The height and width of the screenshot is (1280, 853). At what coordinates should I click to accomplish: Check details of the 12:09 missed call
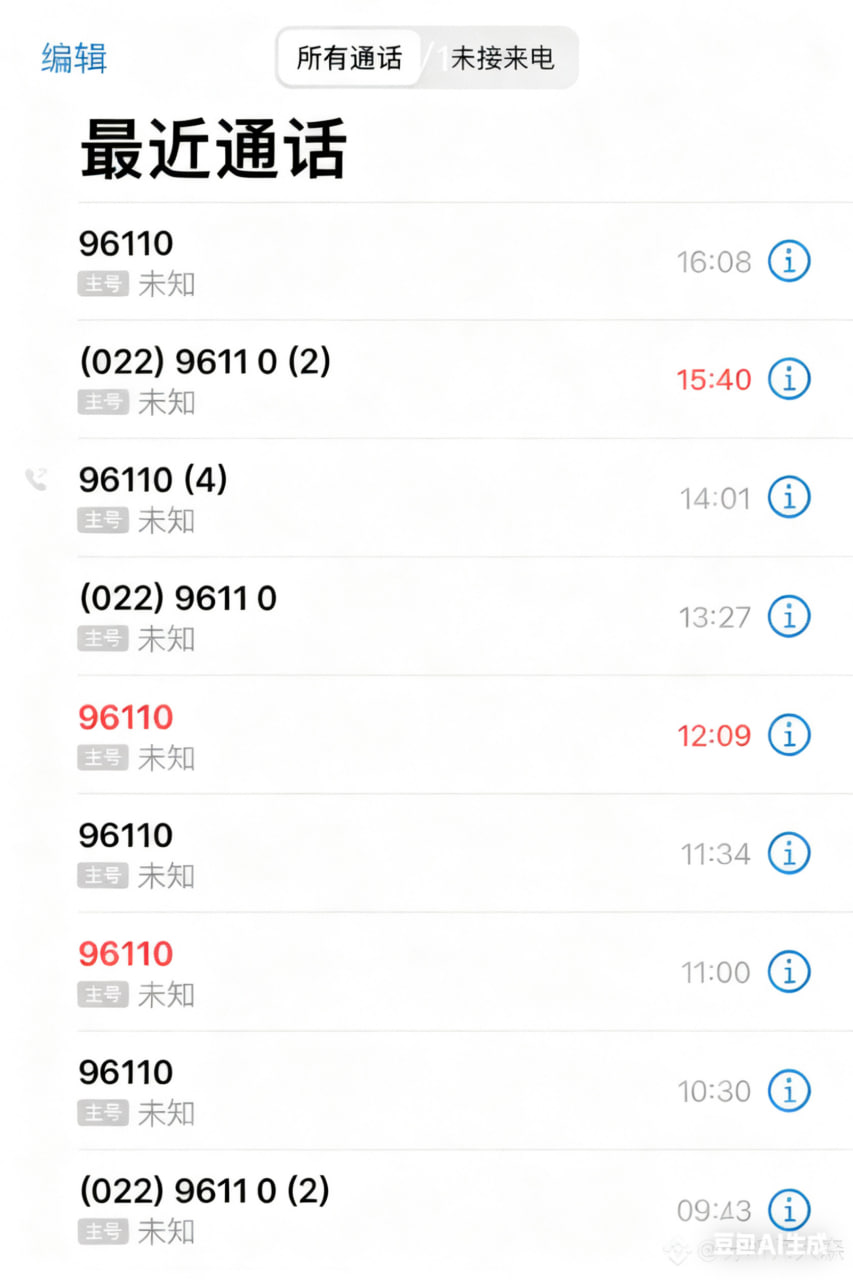point(789,735)
